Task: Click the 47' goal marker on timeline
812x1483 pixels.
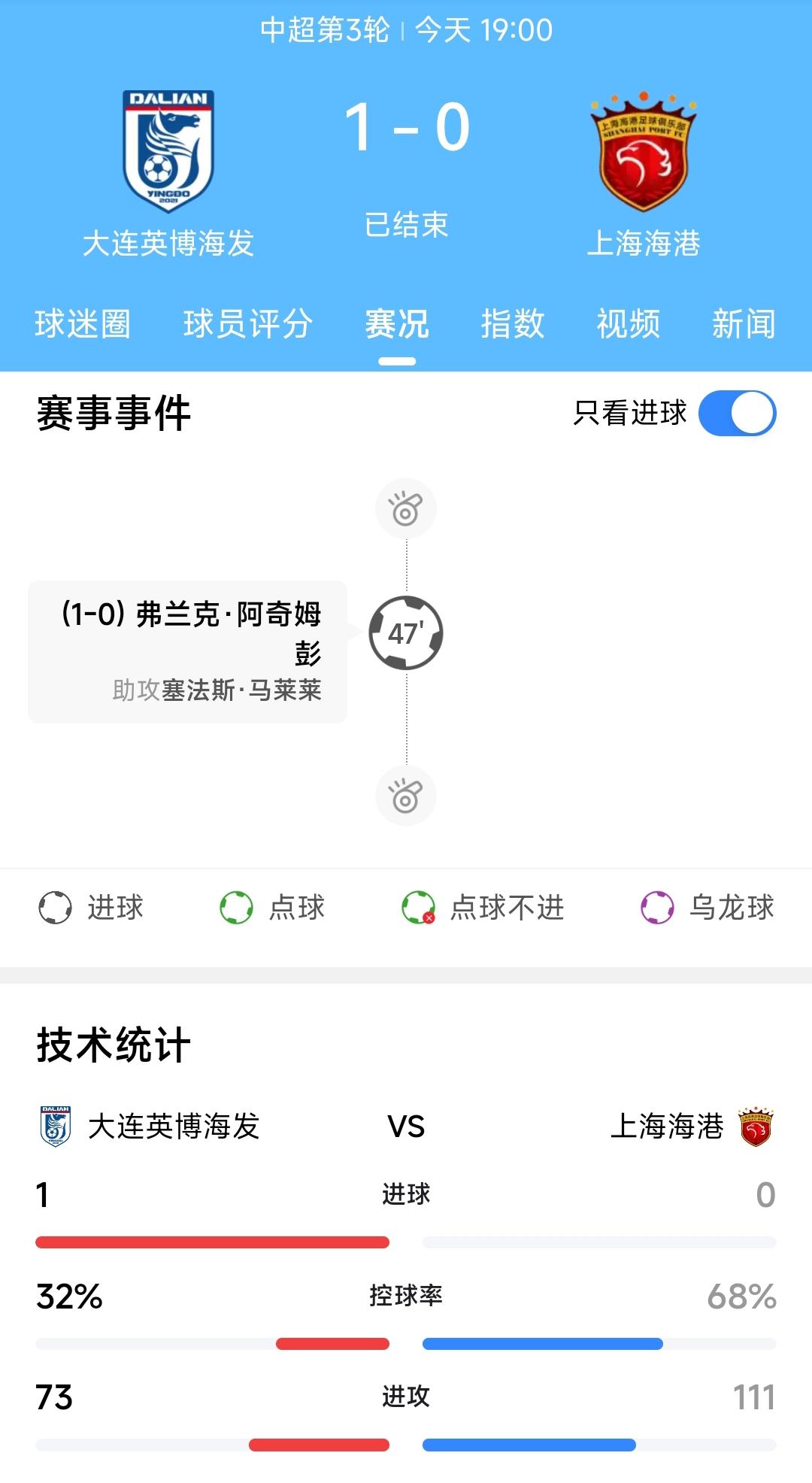Action: tap(406, 632)
